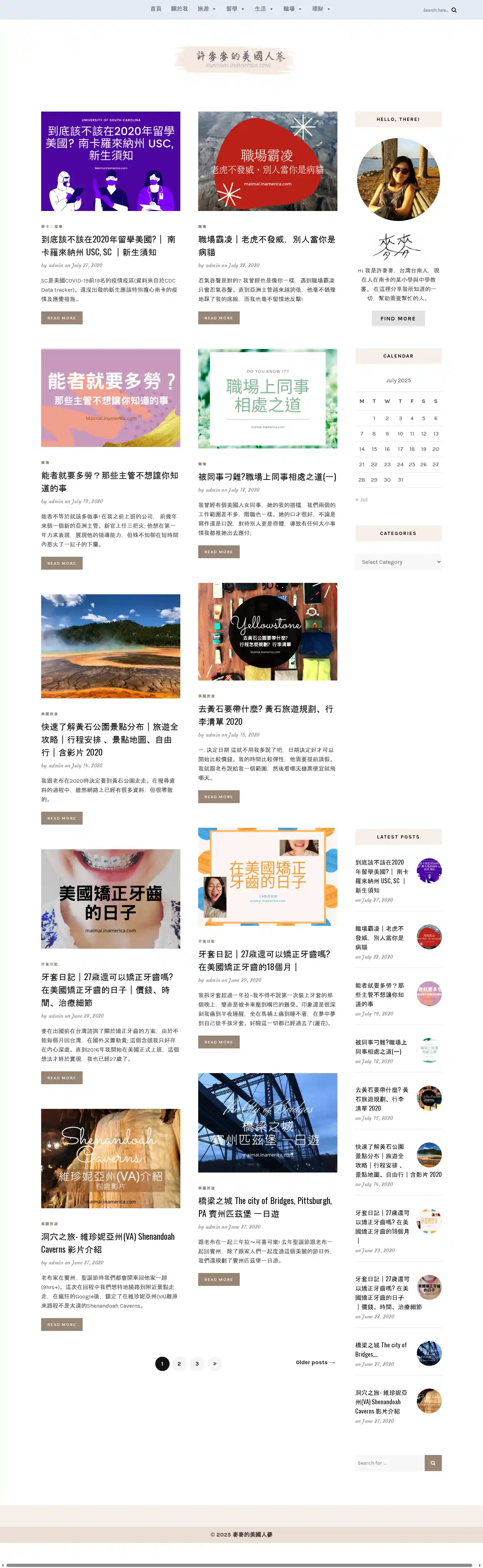Tap the sidebar Search for field
Image resolution: width=483 pixels, height=1568 pixels.
tap(389, 1463)
